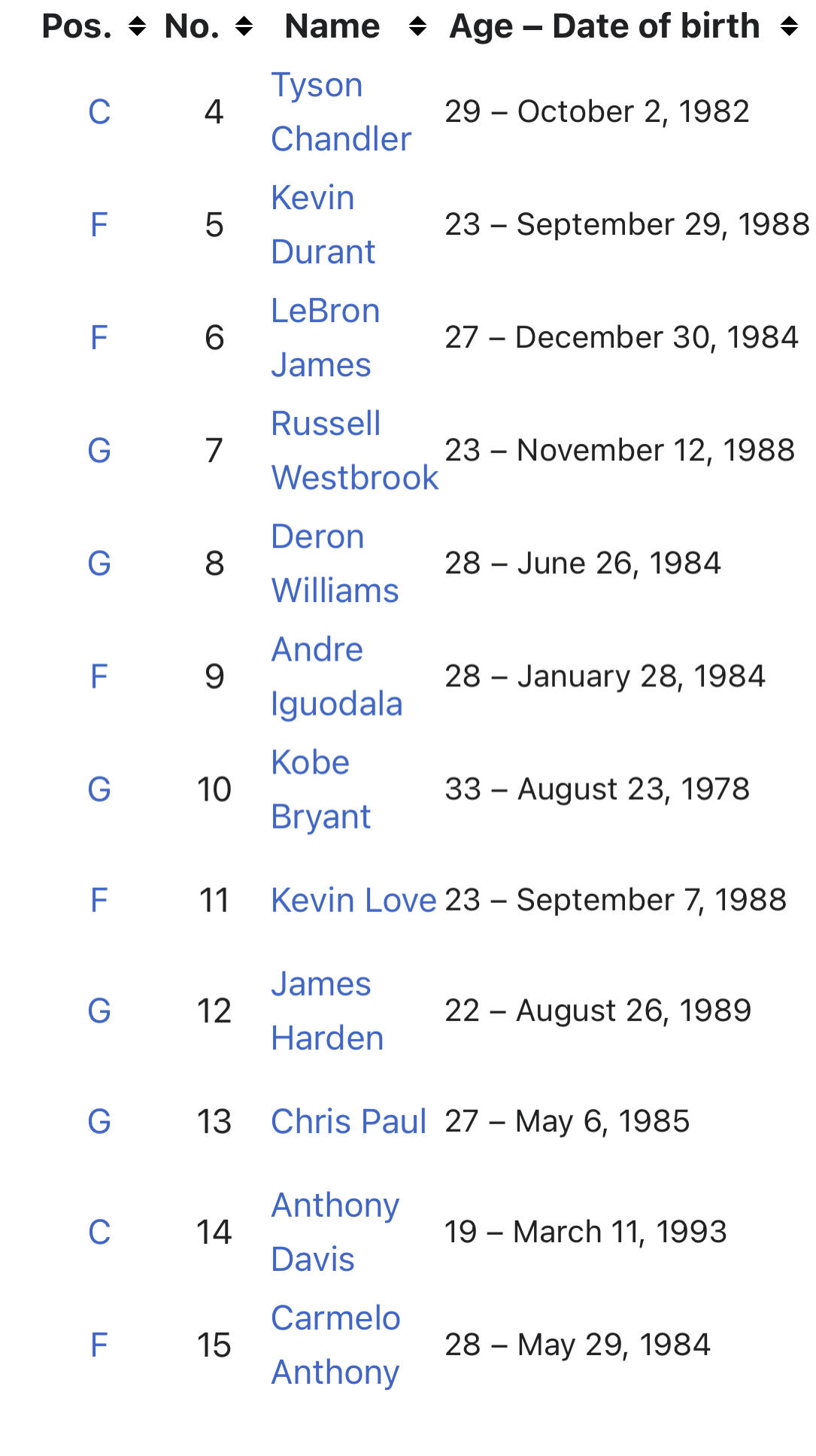Select the Kevin Love link
Screen dimensions: 816x1456
pyautogui.click(x=353, y=900)
